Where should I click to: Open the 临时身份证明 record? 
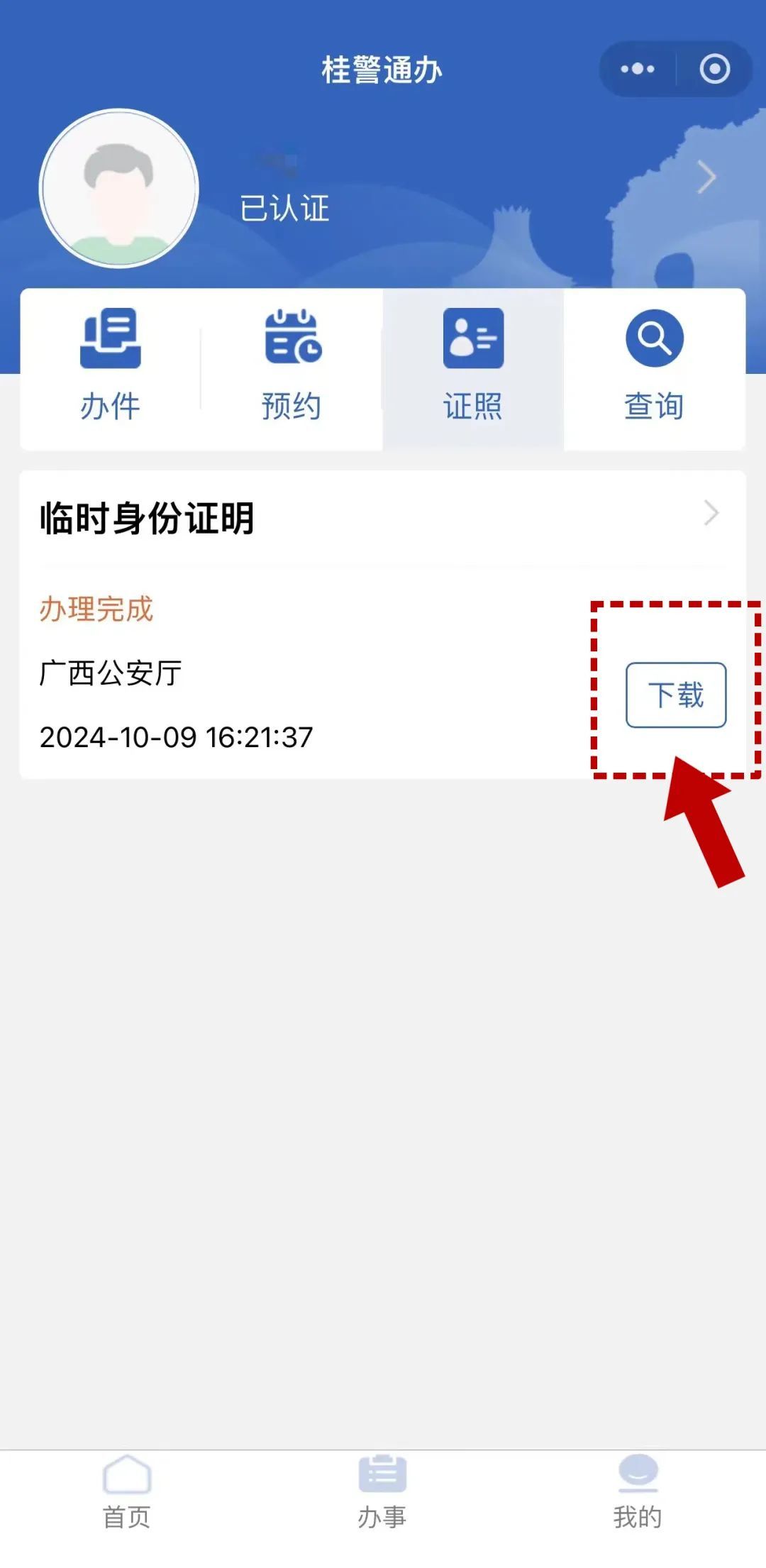click(383, 518)
